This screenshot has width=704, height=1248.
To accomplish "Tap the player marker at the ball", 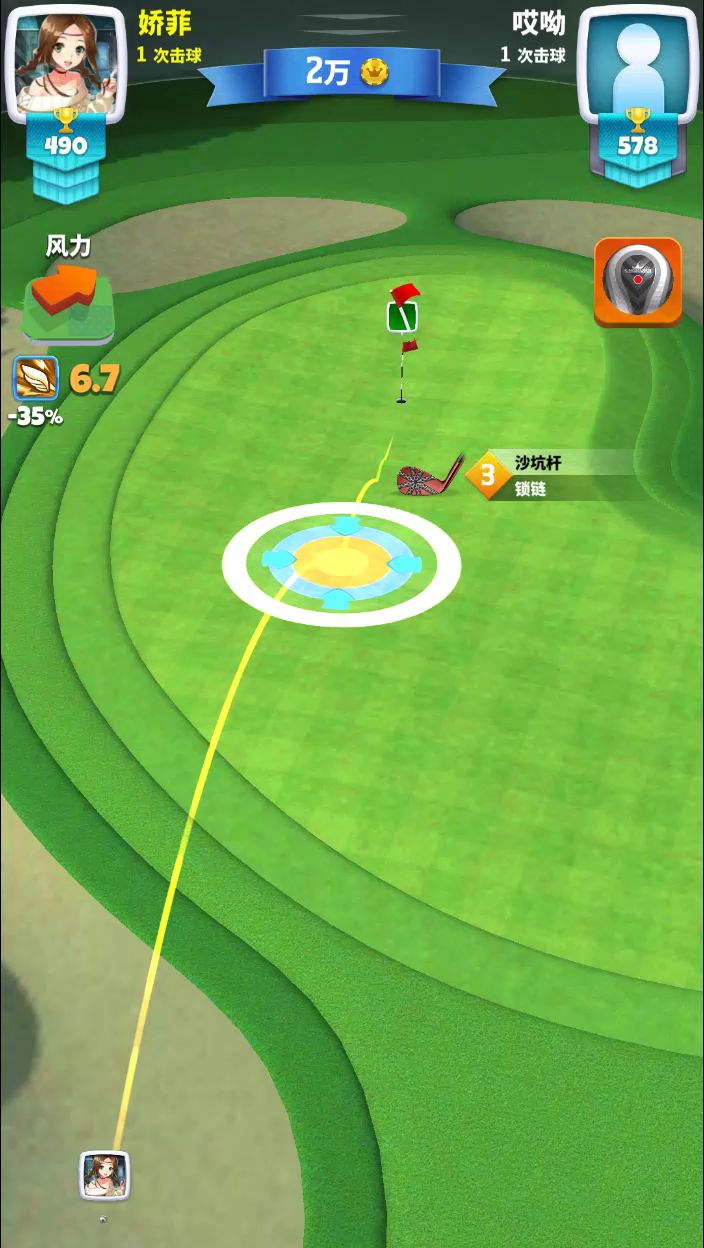I will point(104,1175).
